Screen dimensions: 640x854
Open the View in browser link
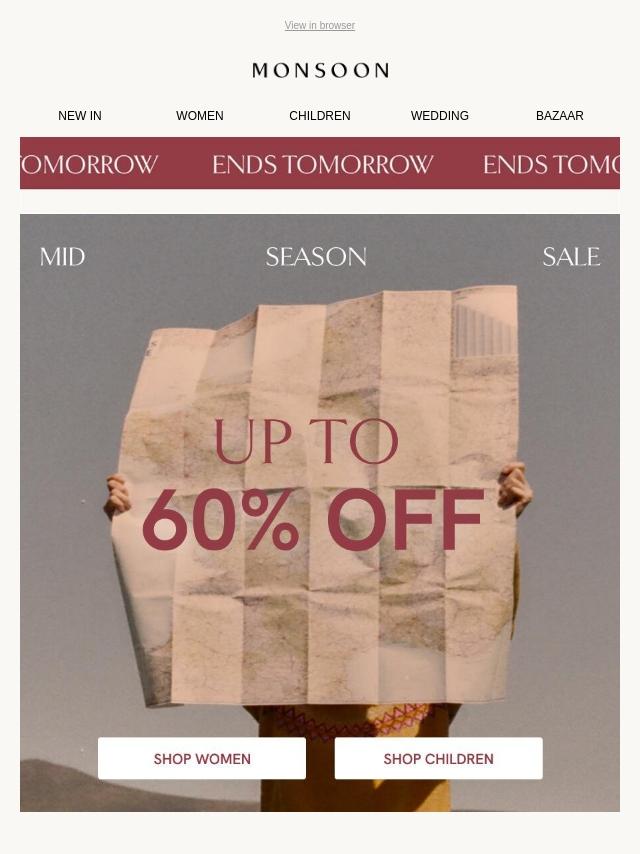pos(319,26)
